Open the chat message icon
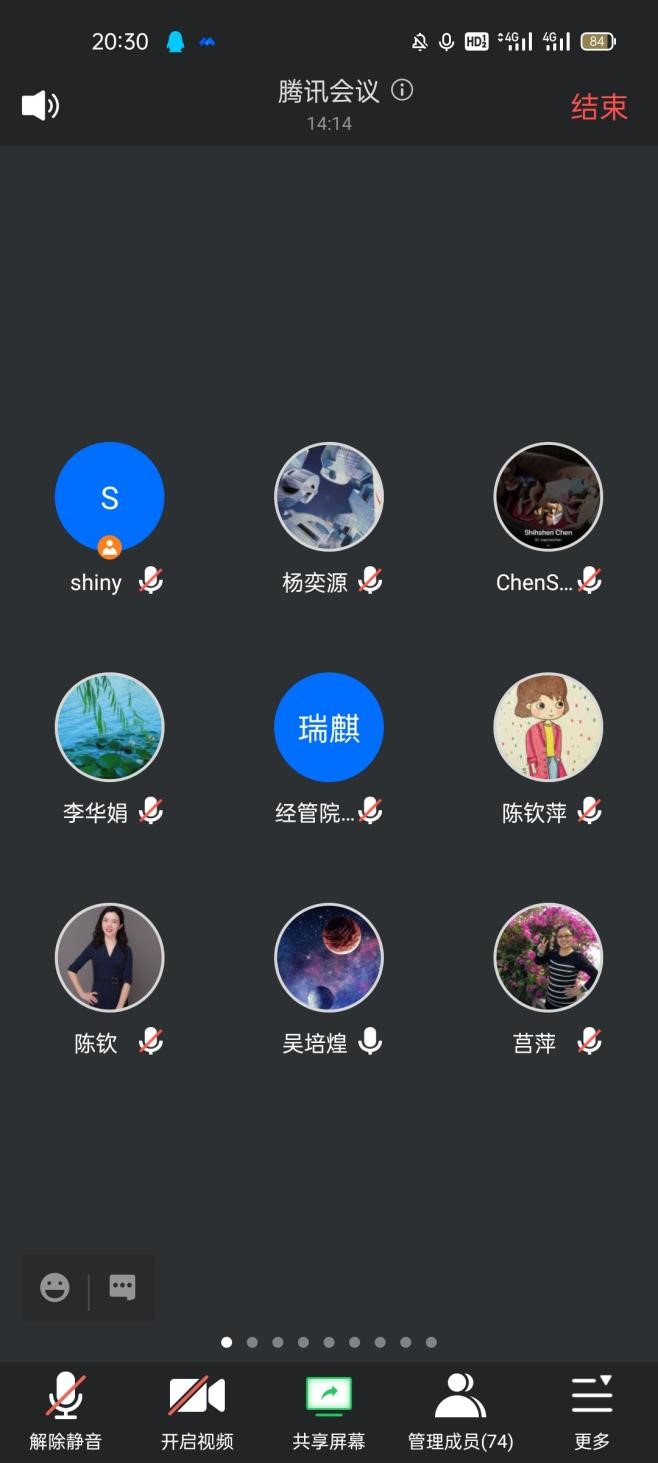 tap(122, 1287)
